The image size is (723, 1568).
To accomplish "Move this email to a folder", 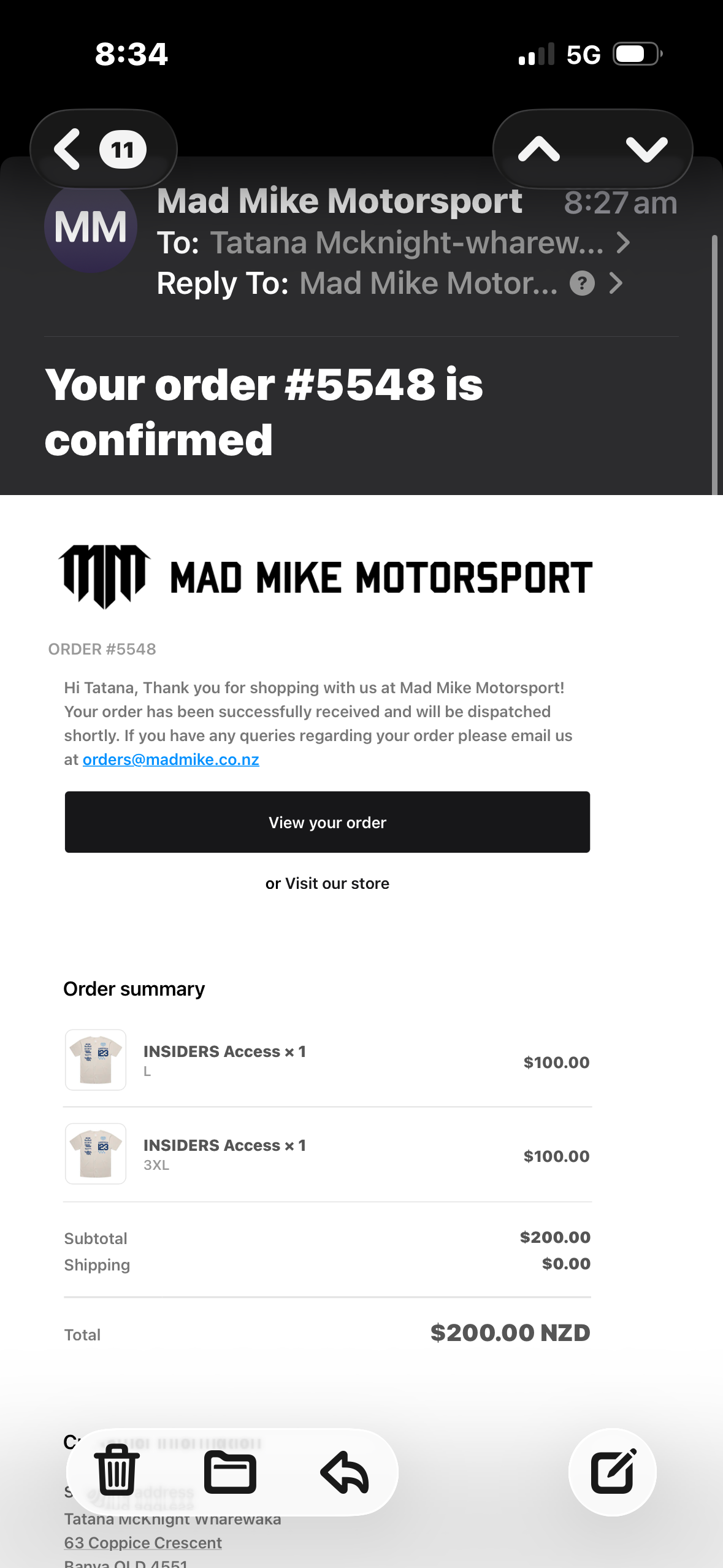I will (230, 1472).
